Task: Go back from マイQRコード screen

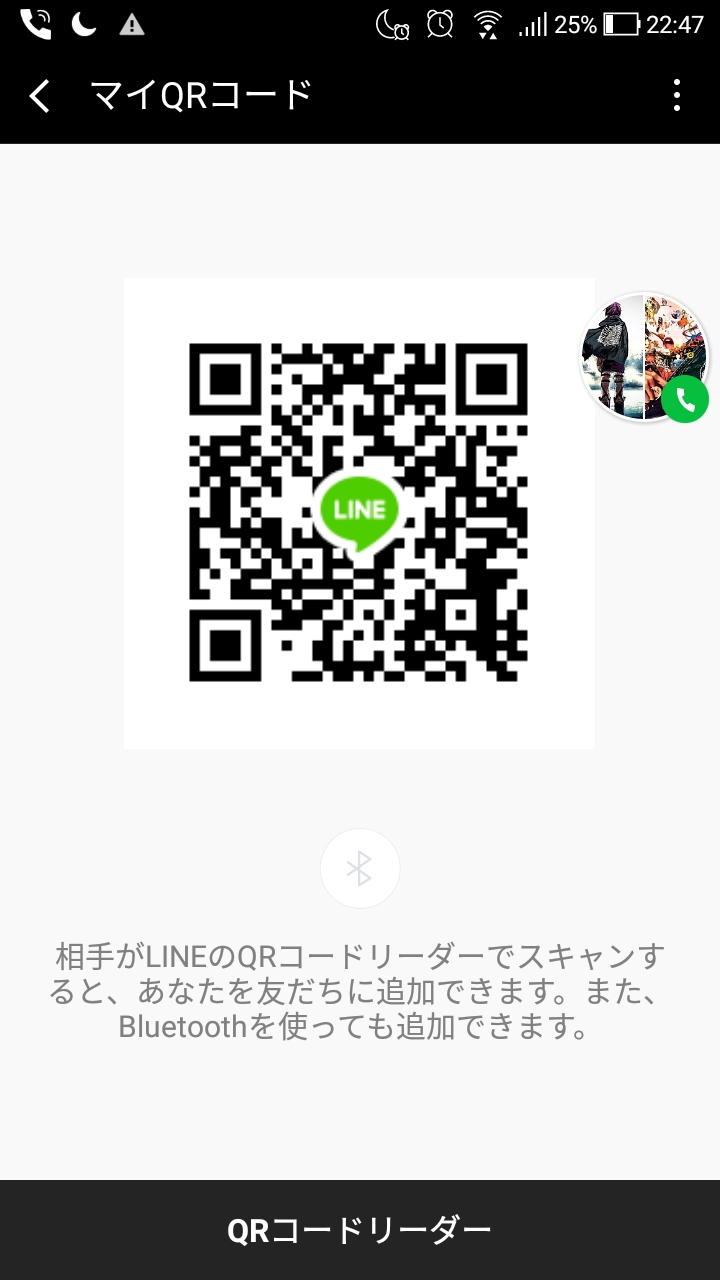Action: coord(40,96)
